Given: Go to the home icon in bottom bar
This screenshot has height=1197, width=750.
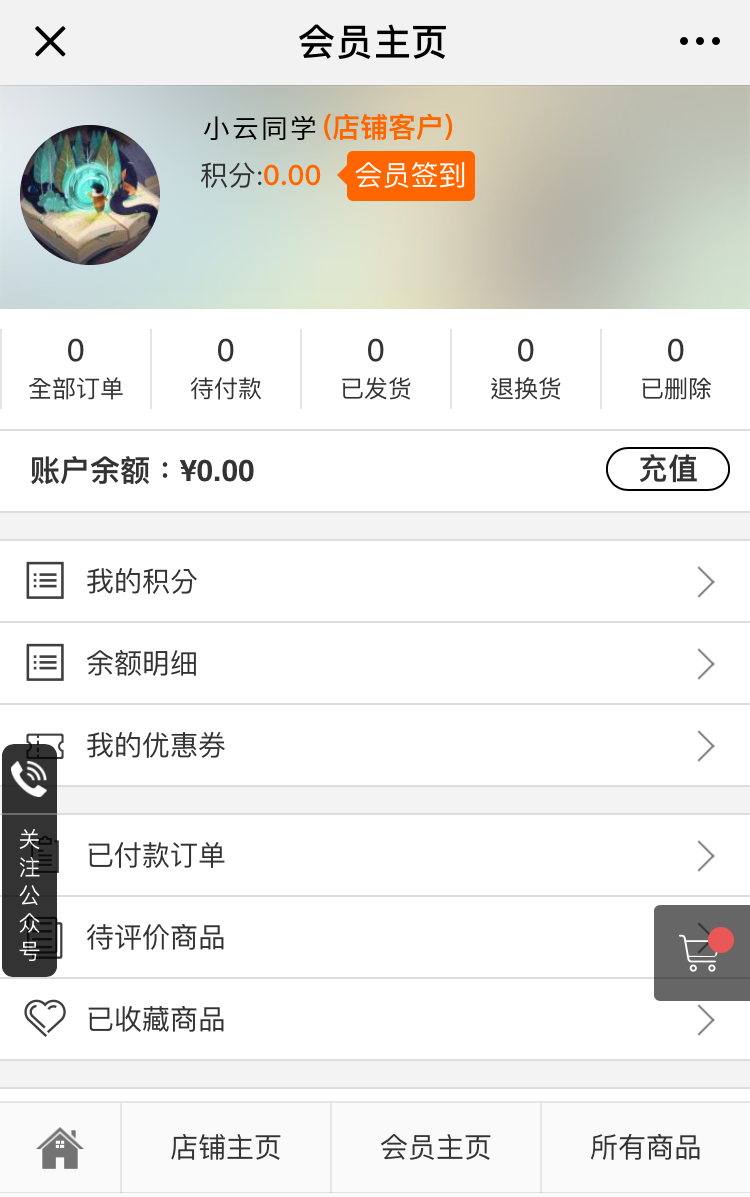Looking at the screenshot, I should tap(60, 1148).
